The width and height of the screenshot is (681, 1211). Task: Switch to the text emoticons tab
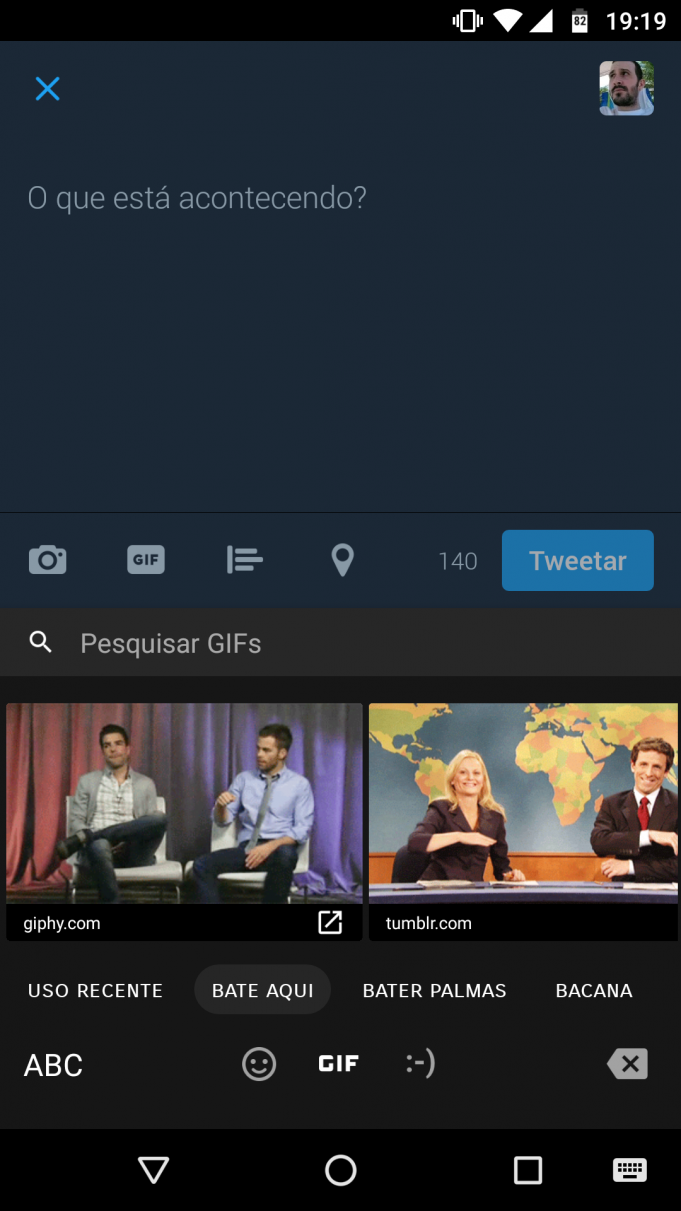(420, 1064)
